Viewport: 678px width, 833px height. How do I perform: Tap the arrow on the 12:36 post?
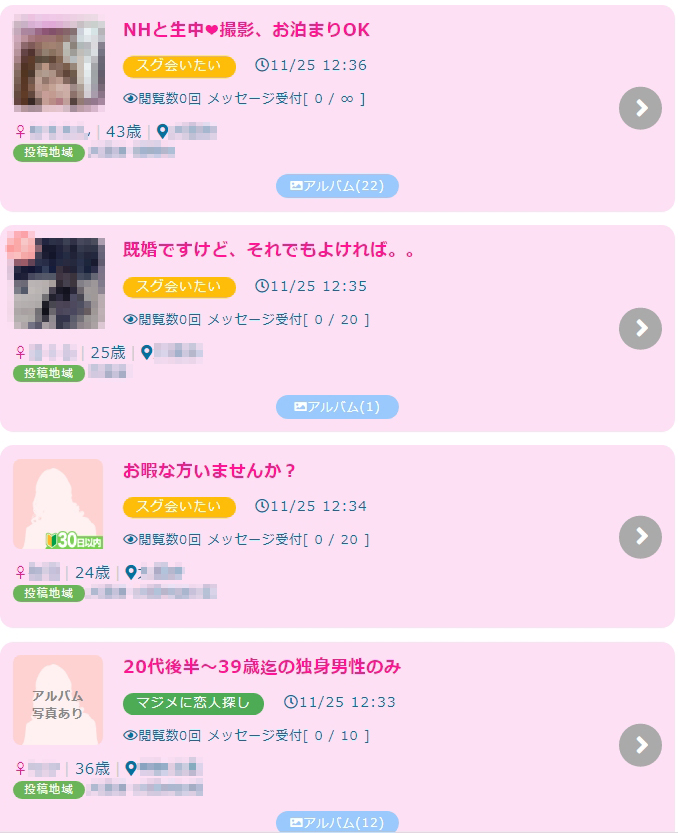point(641,108)
